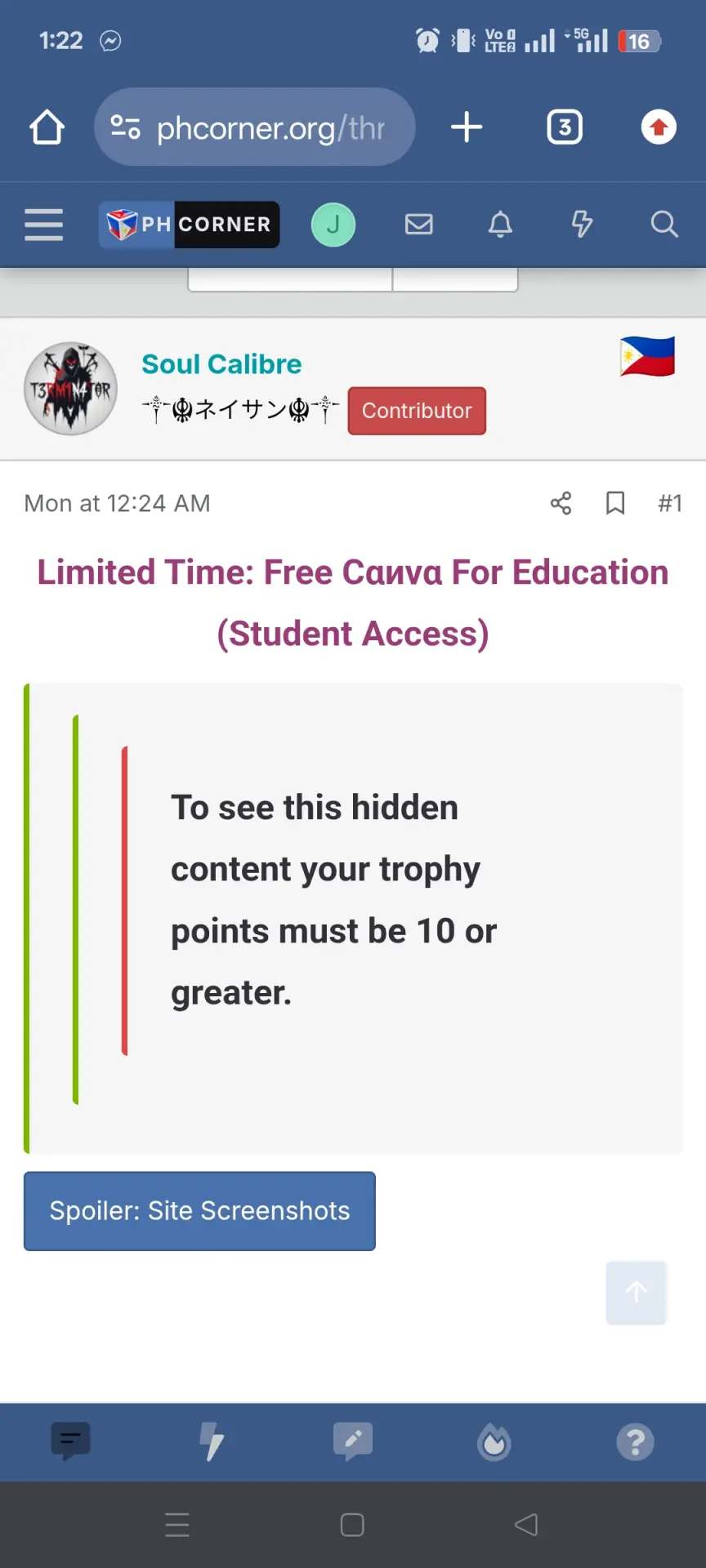Open the site search
The width and height of the screenshot is (706, 1568).
[x=664, y=225]
